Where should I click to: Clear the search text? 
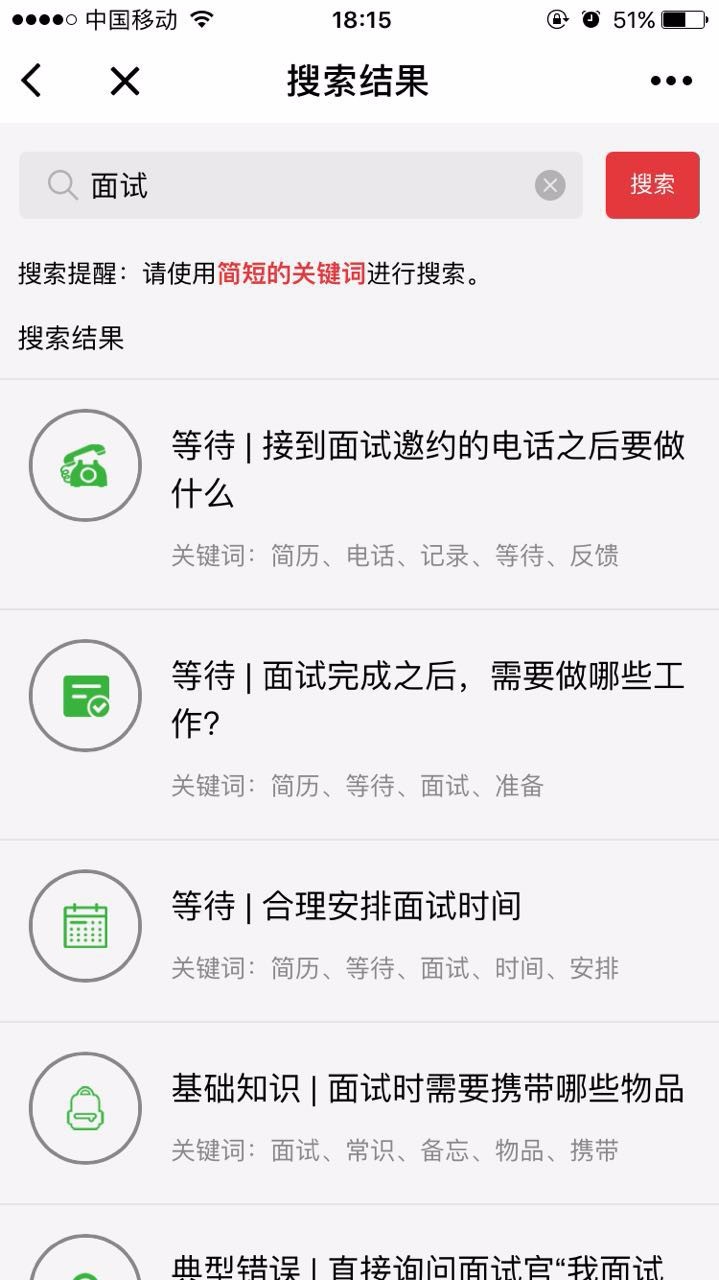point(550,186)
